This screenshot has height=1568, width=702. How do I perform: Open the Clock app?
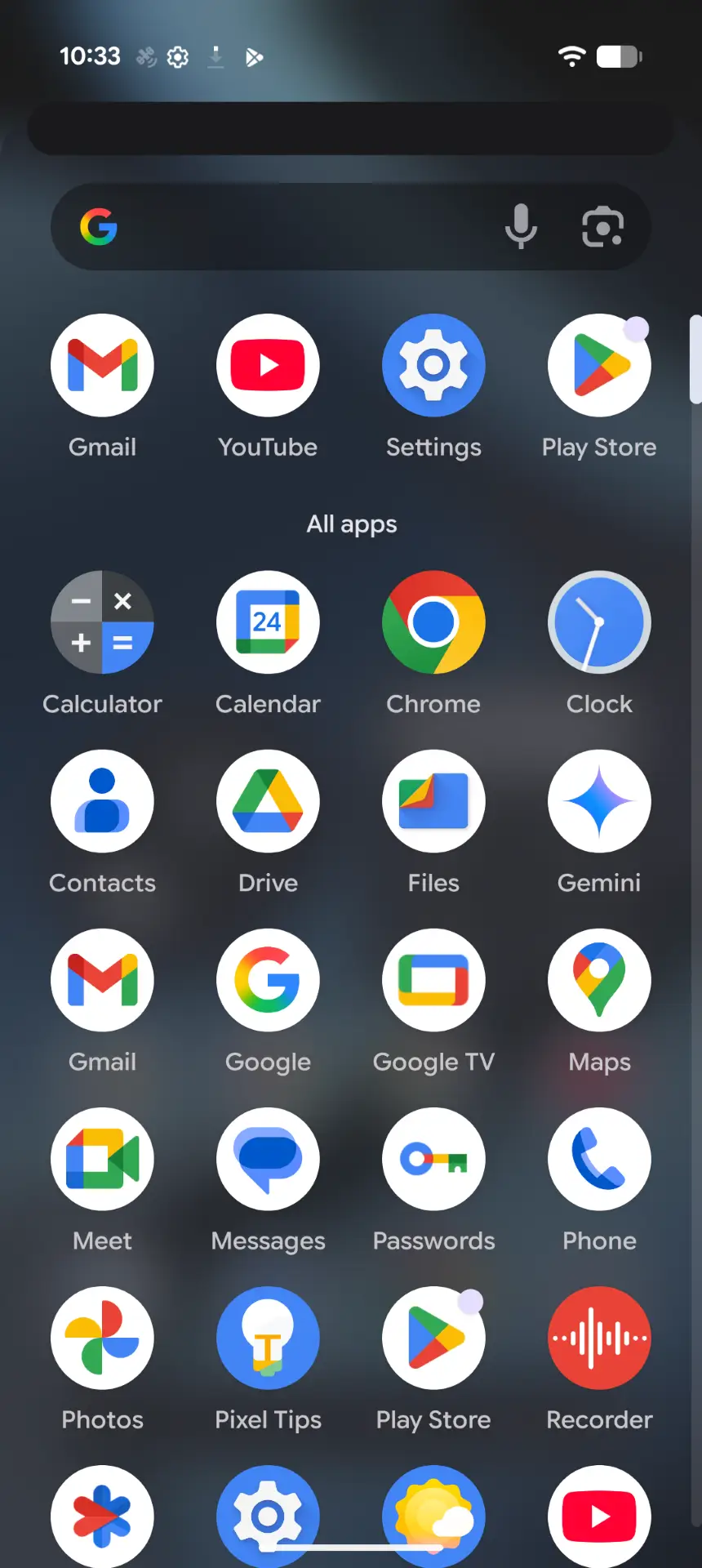click(599, 622)
